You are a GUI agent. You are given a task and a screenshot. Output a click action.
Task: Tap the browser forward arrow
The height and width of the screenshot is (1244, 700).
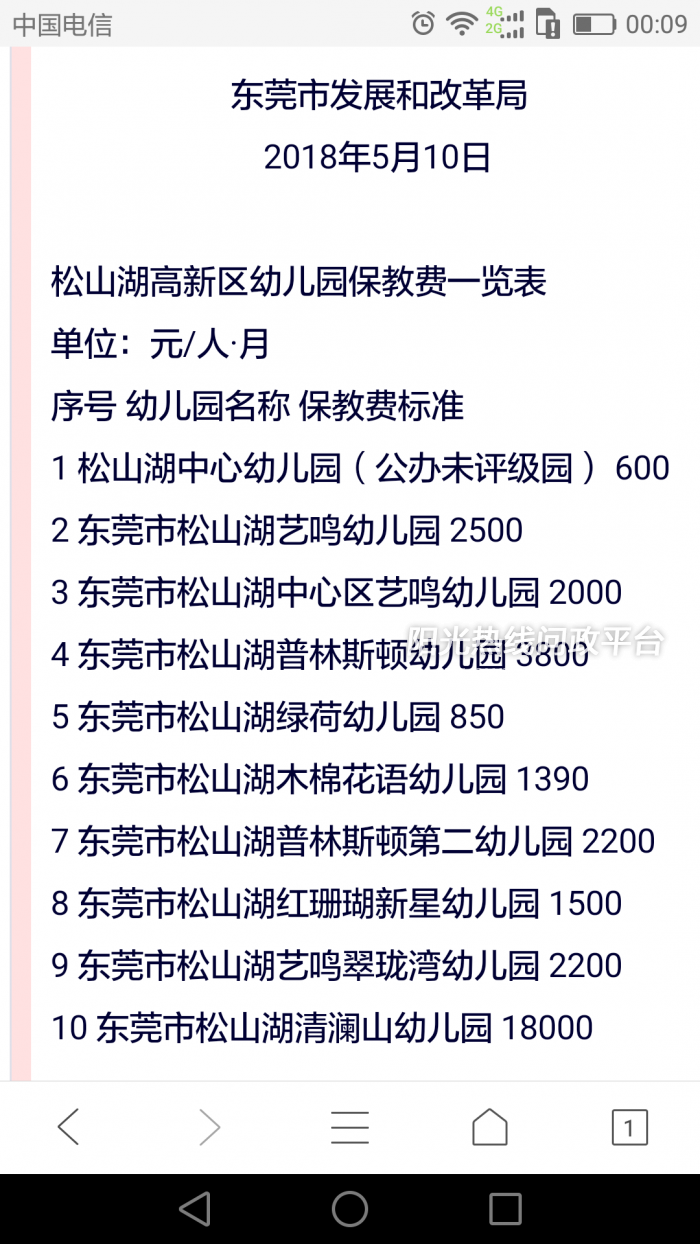(x=209, y=1127)
